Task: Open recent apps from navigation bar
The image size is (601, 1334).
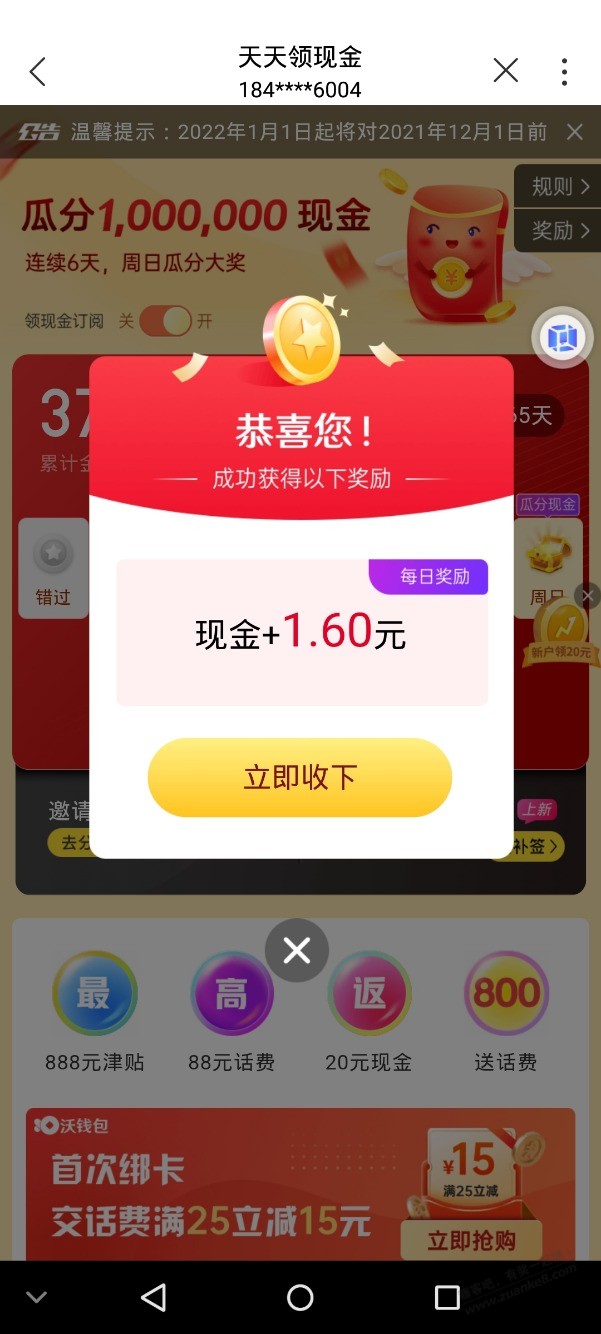Action: click(x=447, y=1298)
